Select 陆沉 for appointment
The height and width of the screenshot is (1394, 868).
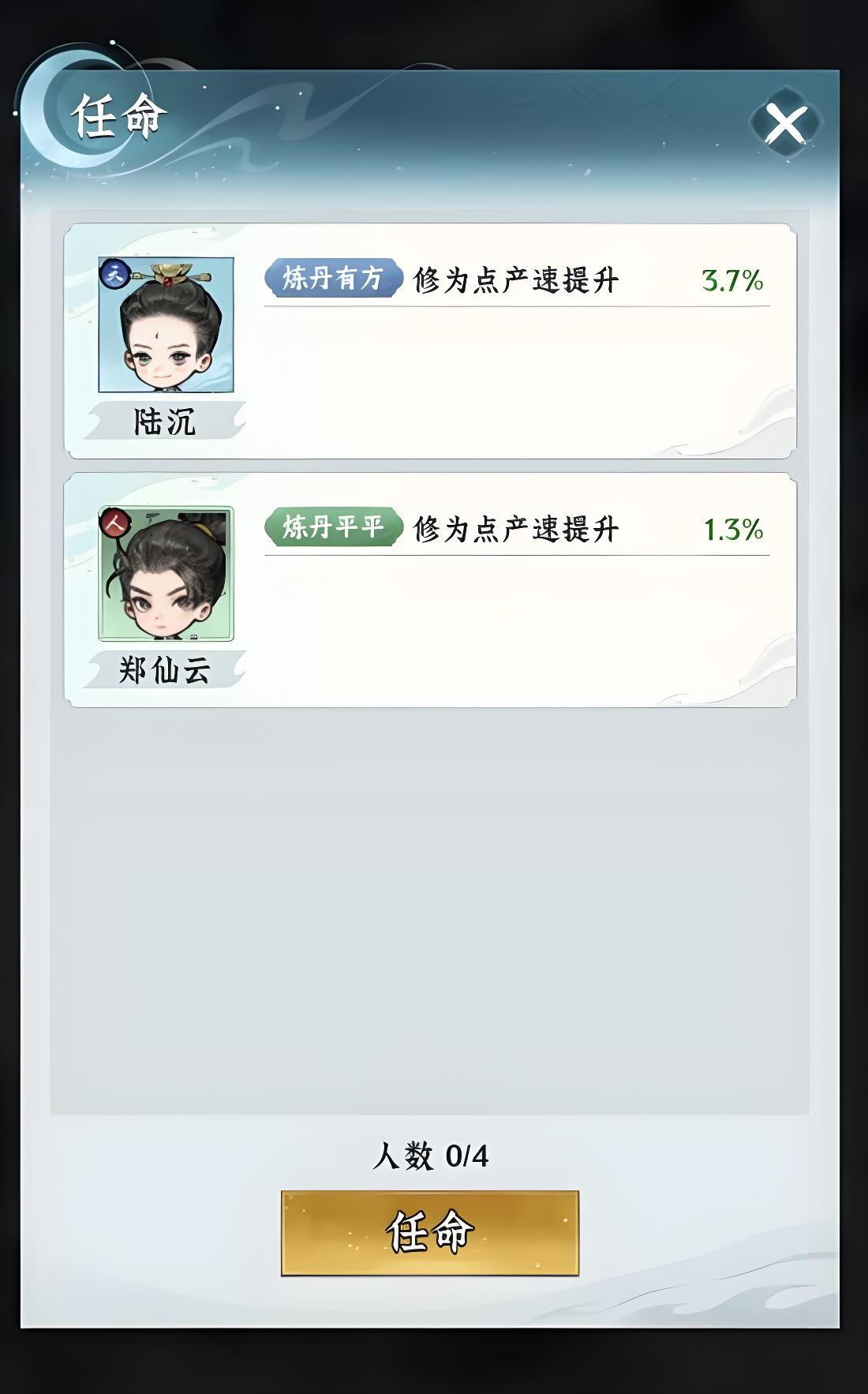point(166,325)
